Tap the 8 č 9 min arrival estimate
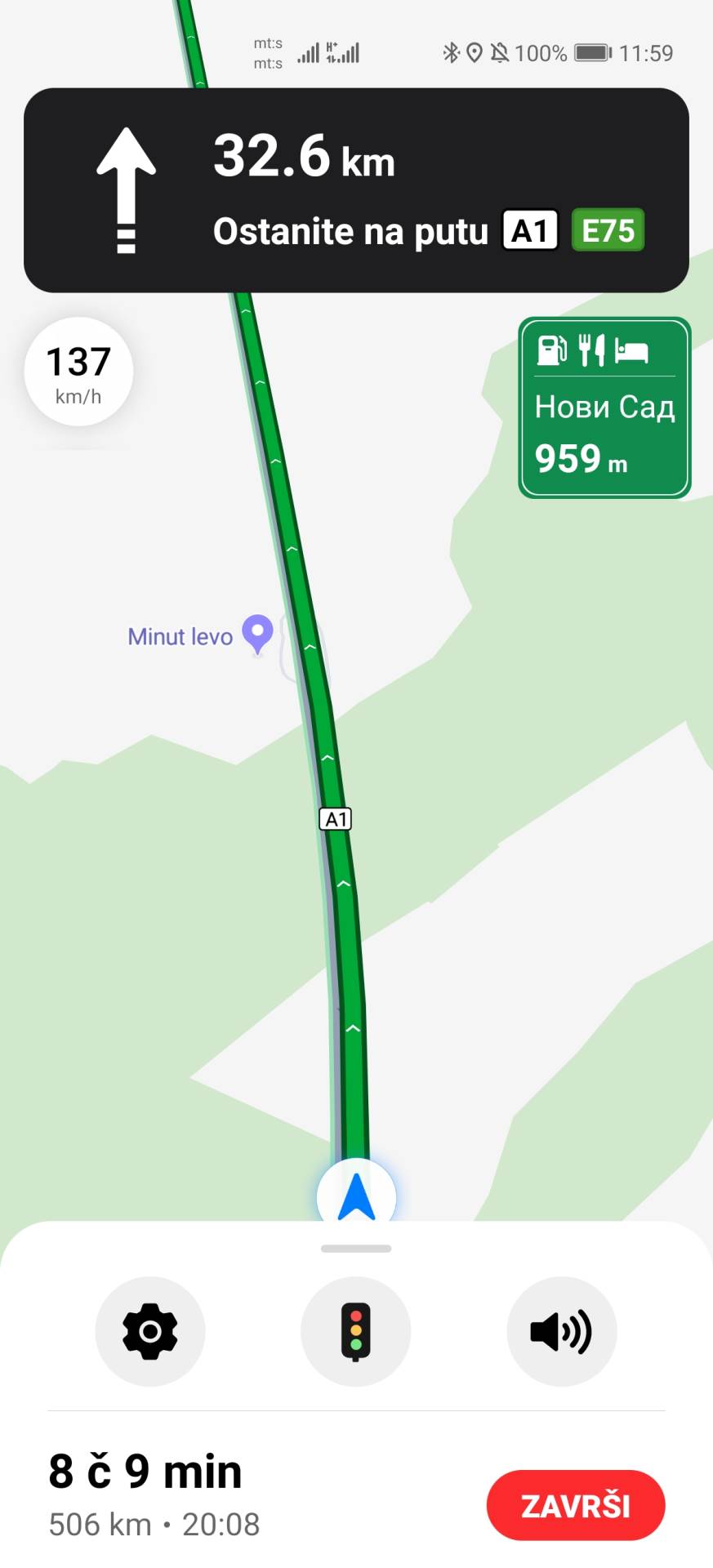713x1568 pixels. click(145, 1471)
